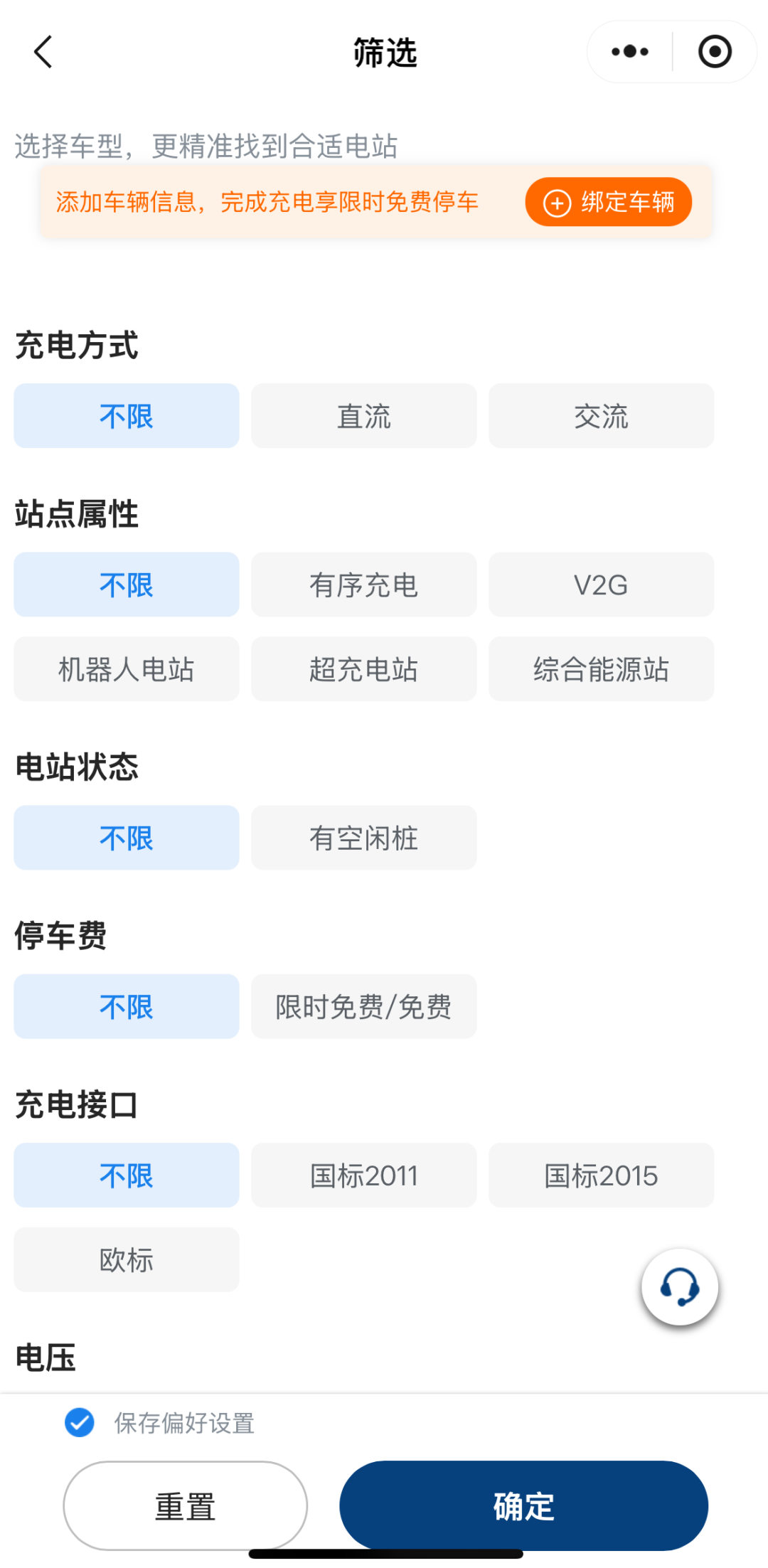Select the 超充电站 filter
Image resolution: width=768 pixels, height=1568 pixels.
pyautogui.click(x=363, y=668)
